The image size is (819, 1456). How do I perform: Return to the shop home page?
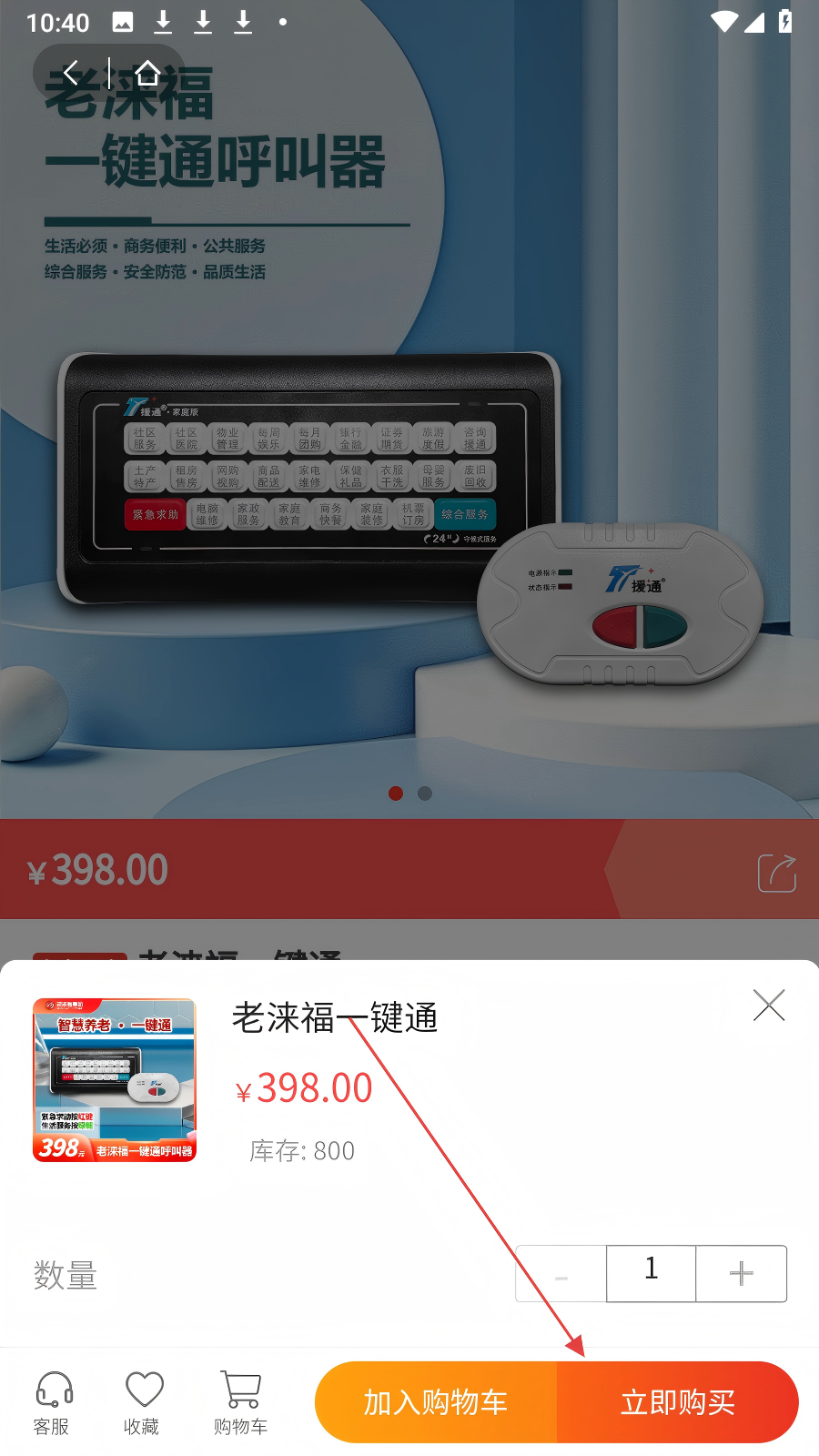147,73
